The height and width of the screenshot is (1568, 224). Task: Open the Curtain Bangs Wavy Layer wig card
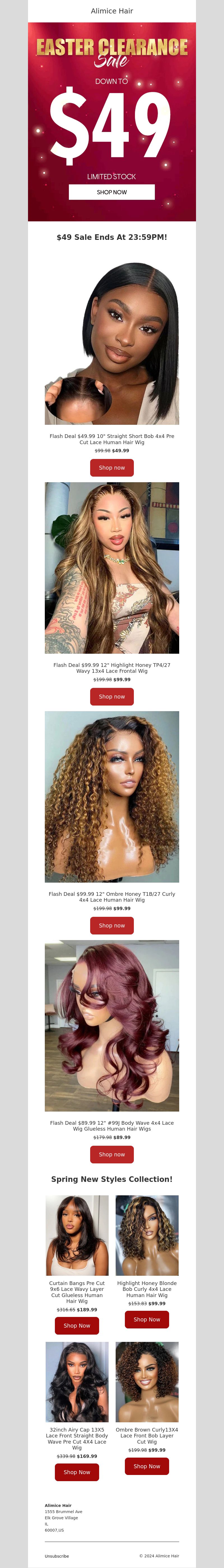[x=77, y=1235]
